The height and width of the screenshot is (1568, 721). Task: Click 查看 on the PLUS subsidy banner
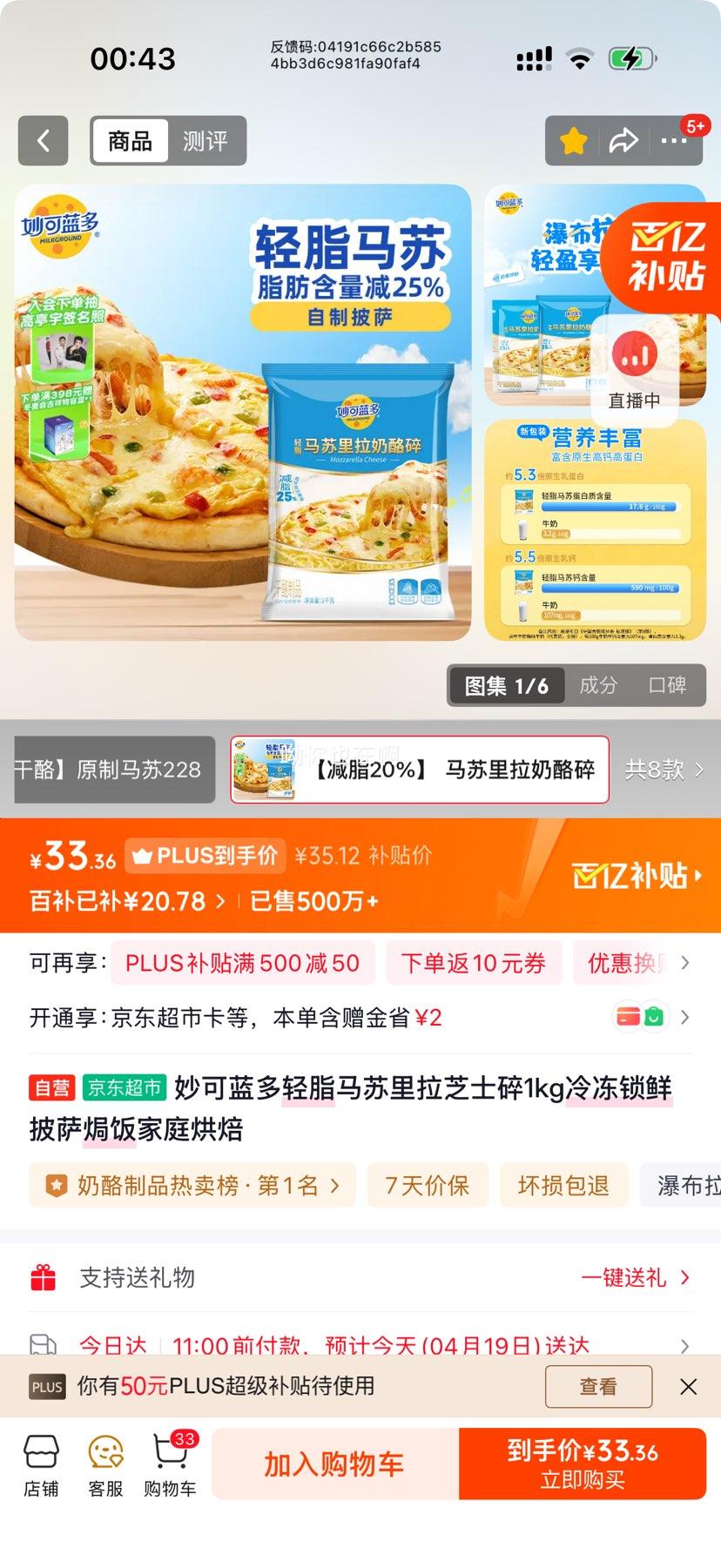597,1386
